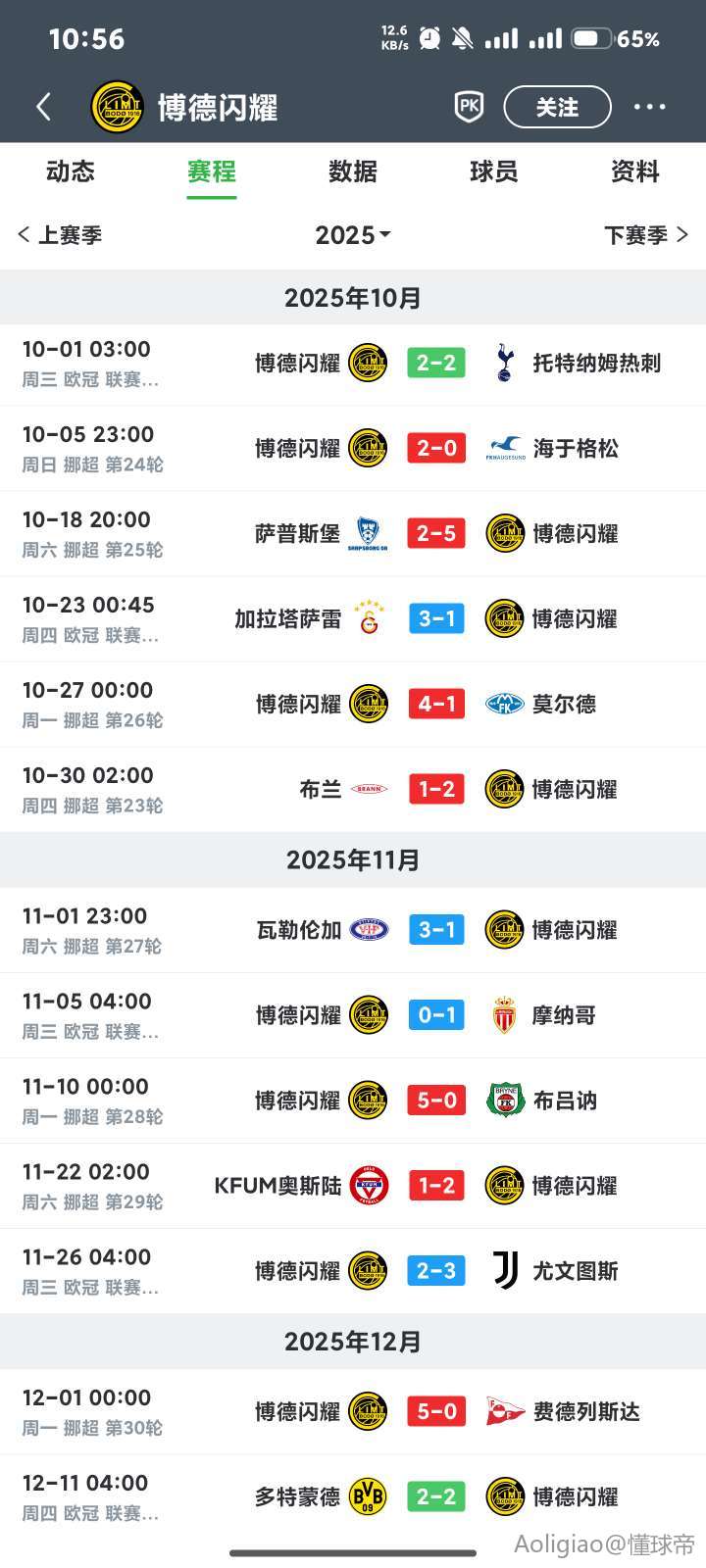The image size is (706, 1568).
Task: Switch to the 数据 tab
Action: tap(353, 172)
